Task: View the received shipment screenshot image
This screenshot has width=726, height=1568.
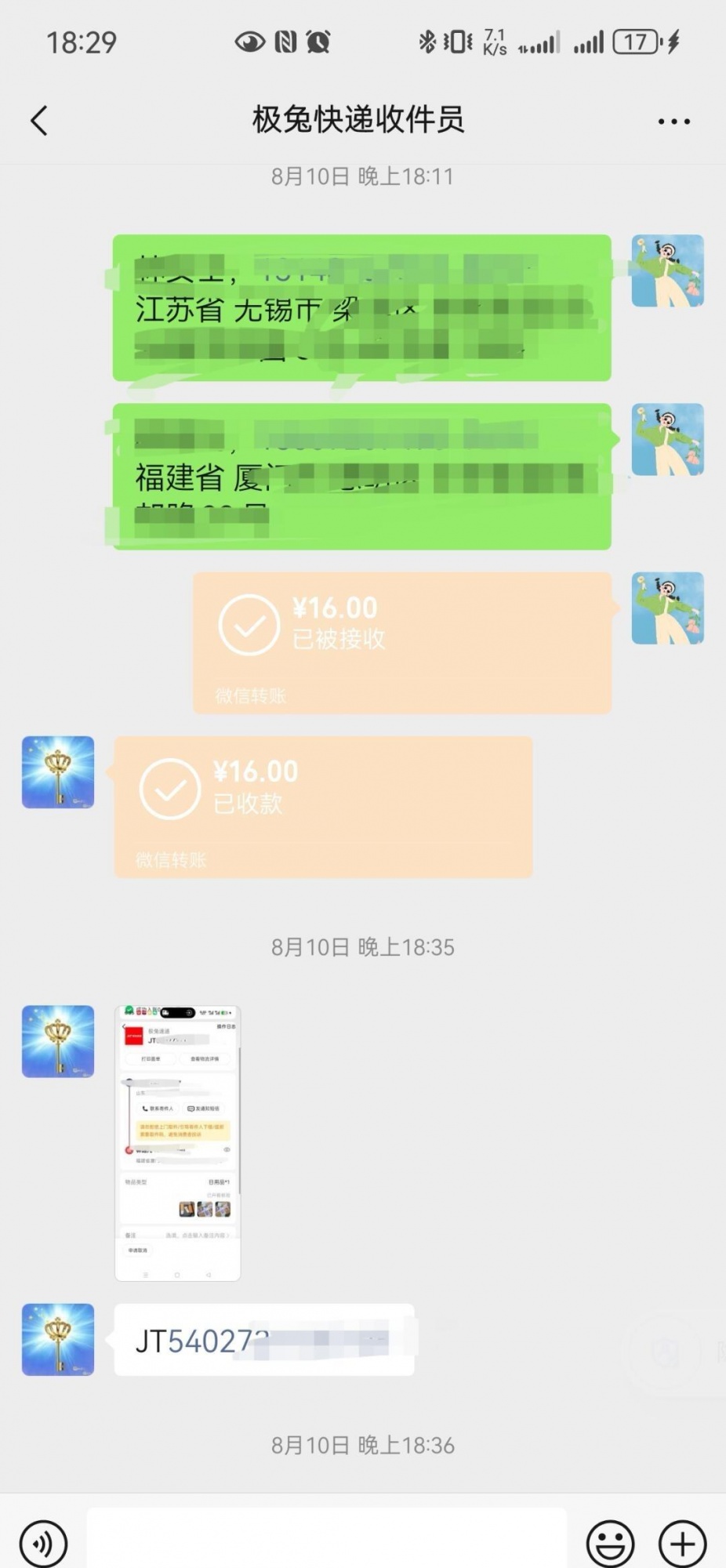Action: point(178,1142)
